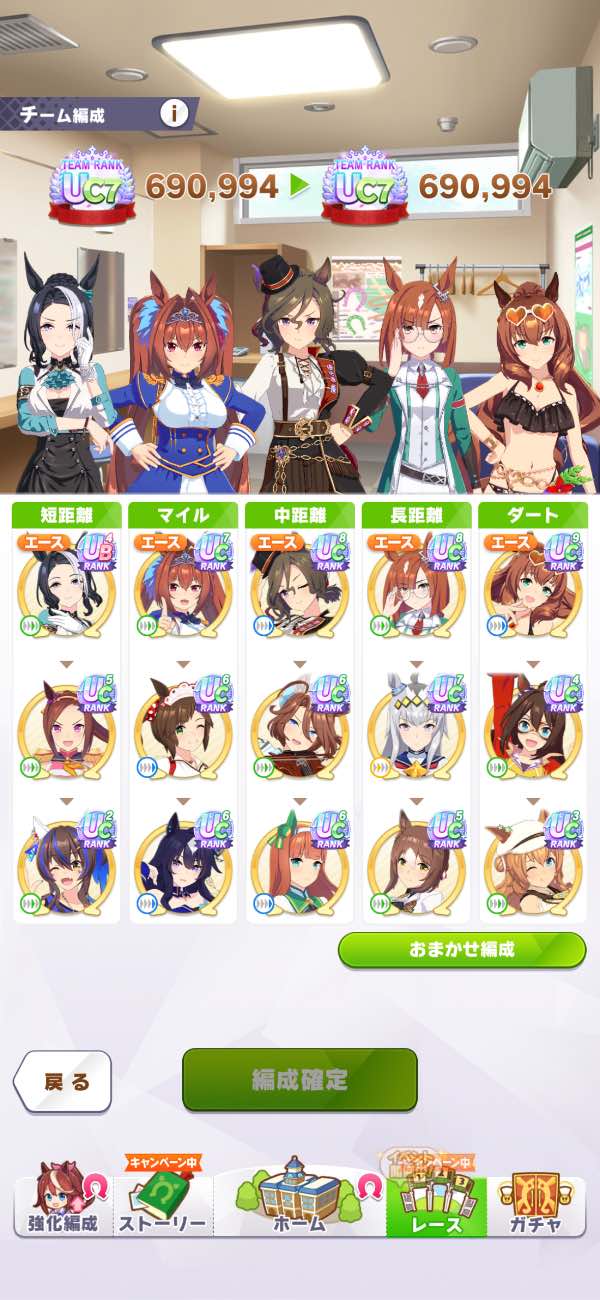
Task: Select the 短距離 ace character slot
Action: [67, 593]
